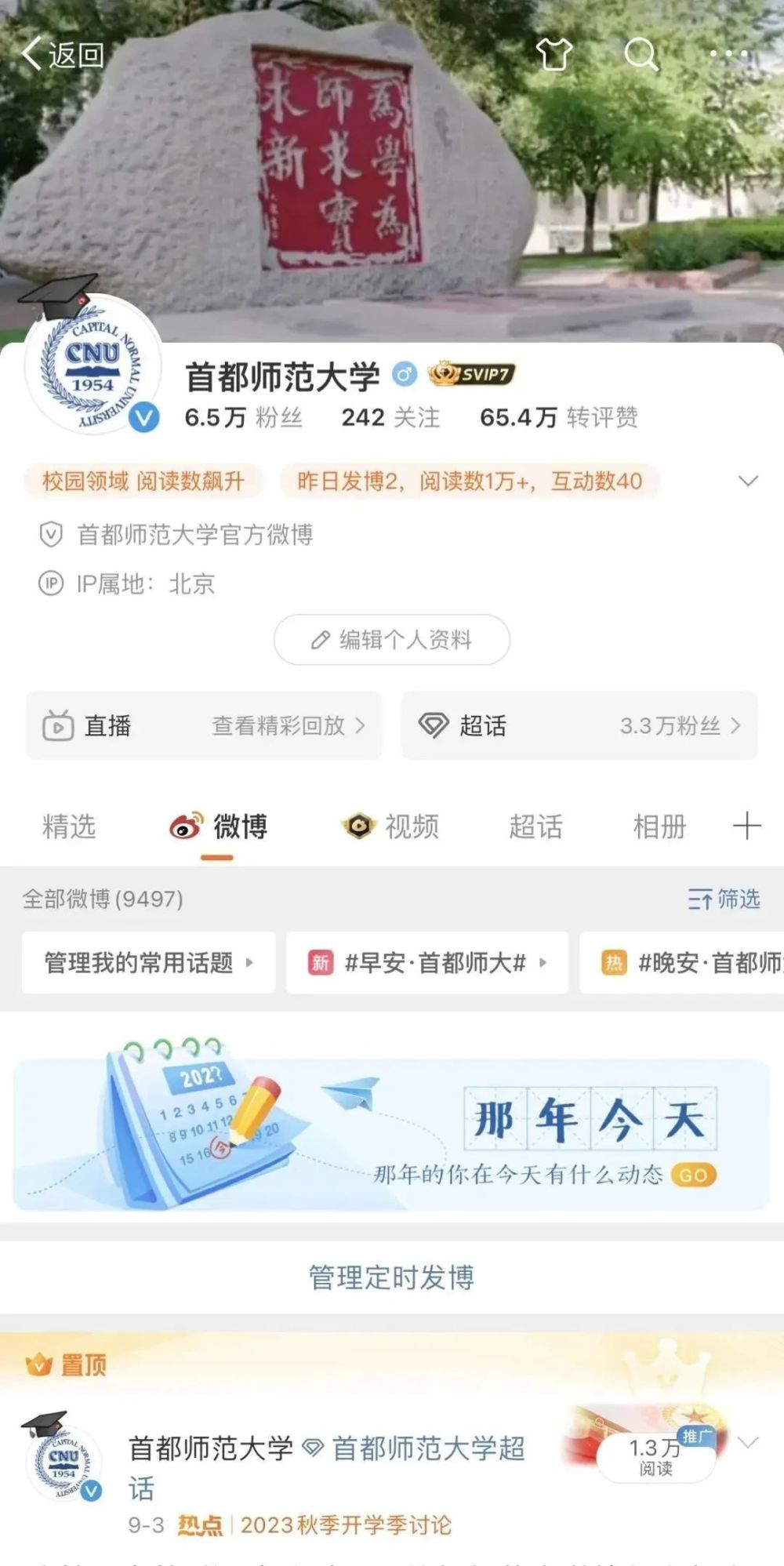
Task: Tap 编辑个人资料 to edit profile
Action: (x=392, y=640)
